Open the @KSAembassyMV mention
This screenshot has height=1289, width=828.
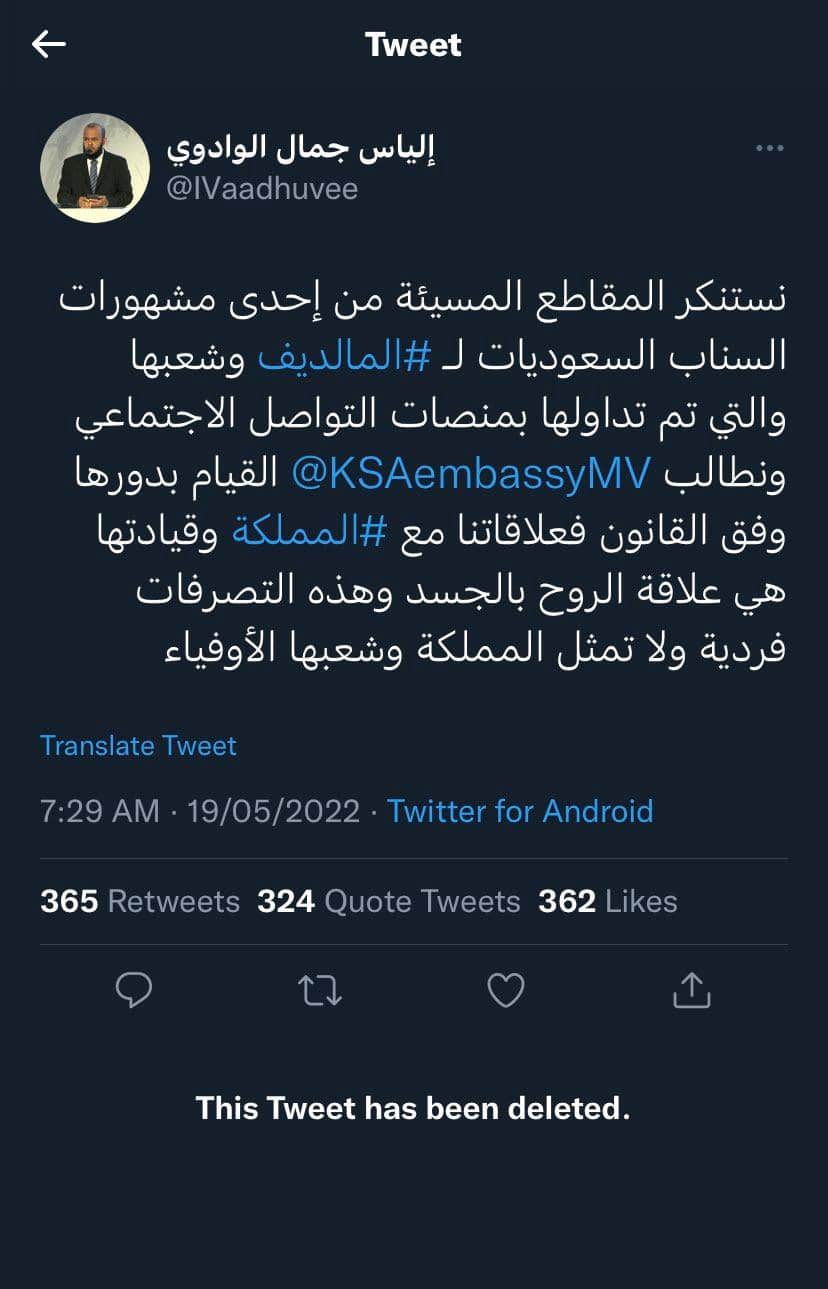tap(472, 474)
